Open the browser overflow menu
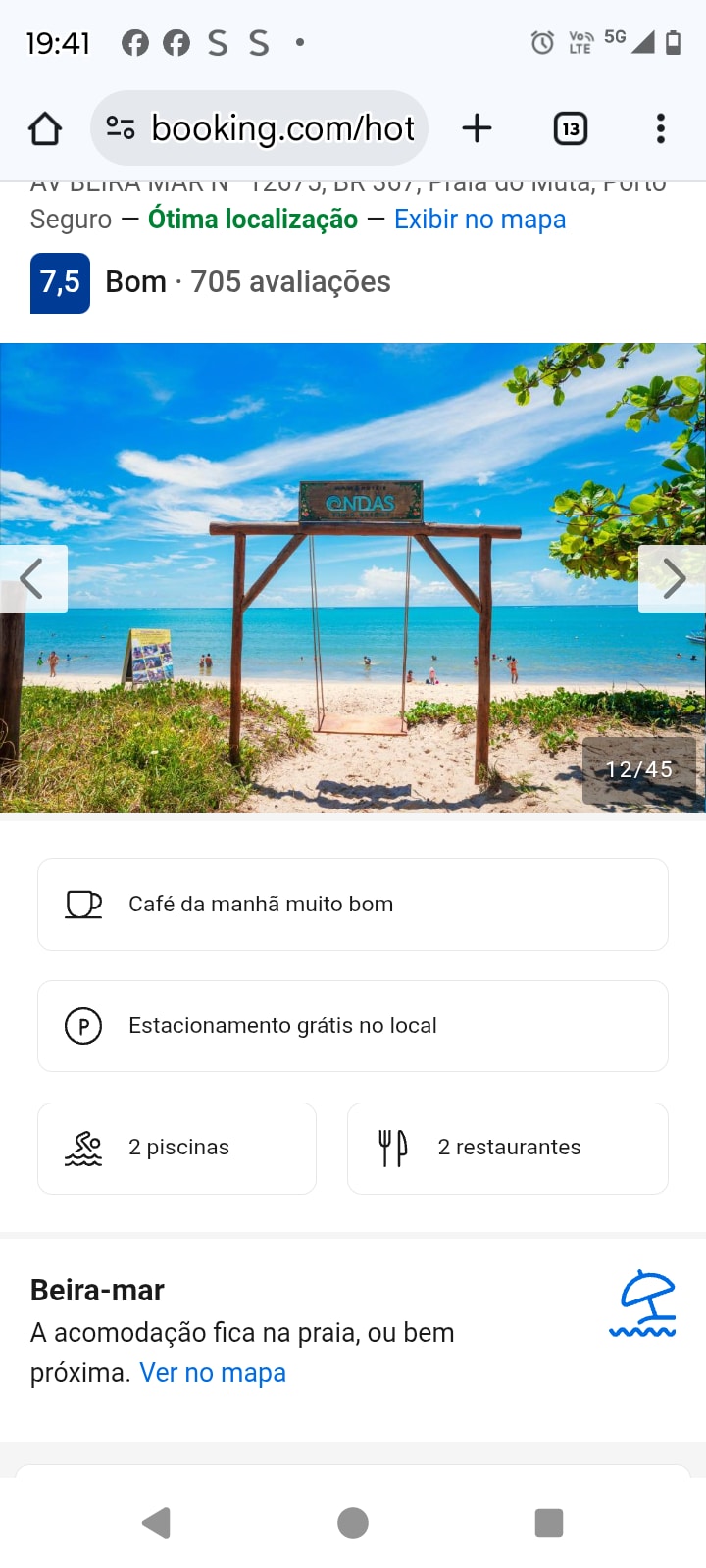This screenshot has width=706, height=1568. click(660, 128)
